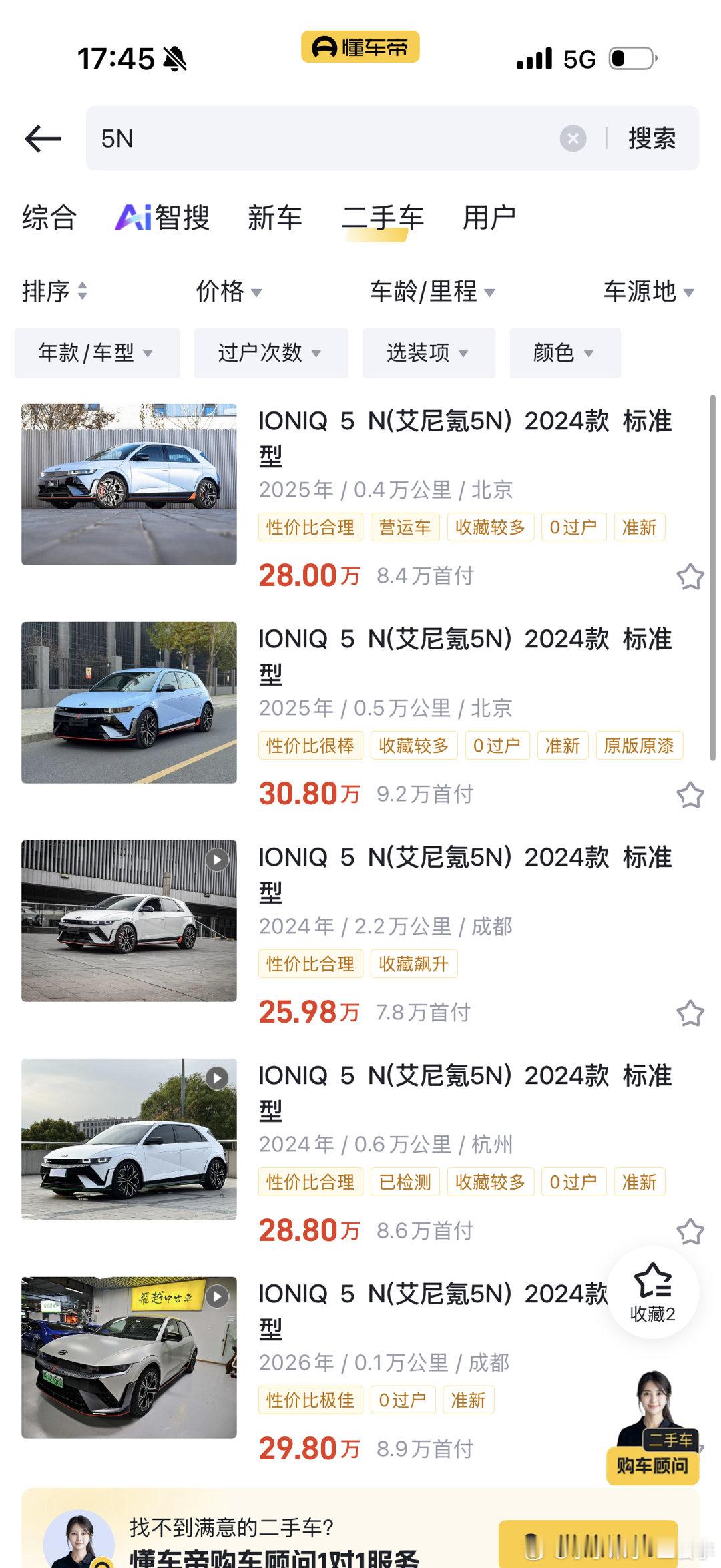Go back with the arrow icon
This screenshot has height=1568, width=721.
(43, 139)
